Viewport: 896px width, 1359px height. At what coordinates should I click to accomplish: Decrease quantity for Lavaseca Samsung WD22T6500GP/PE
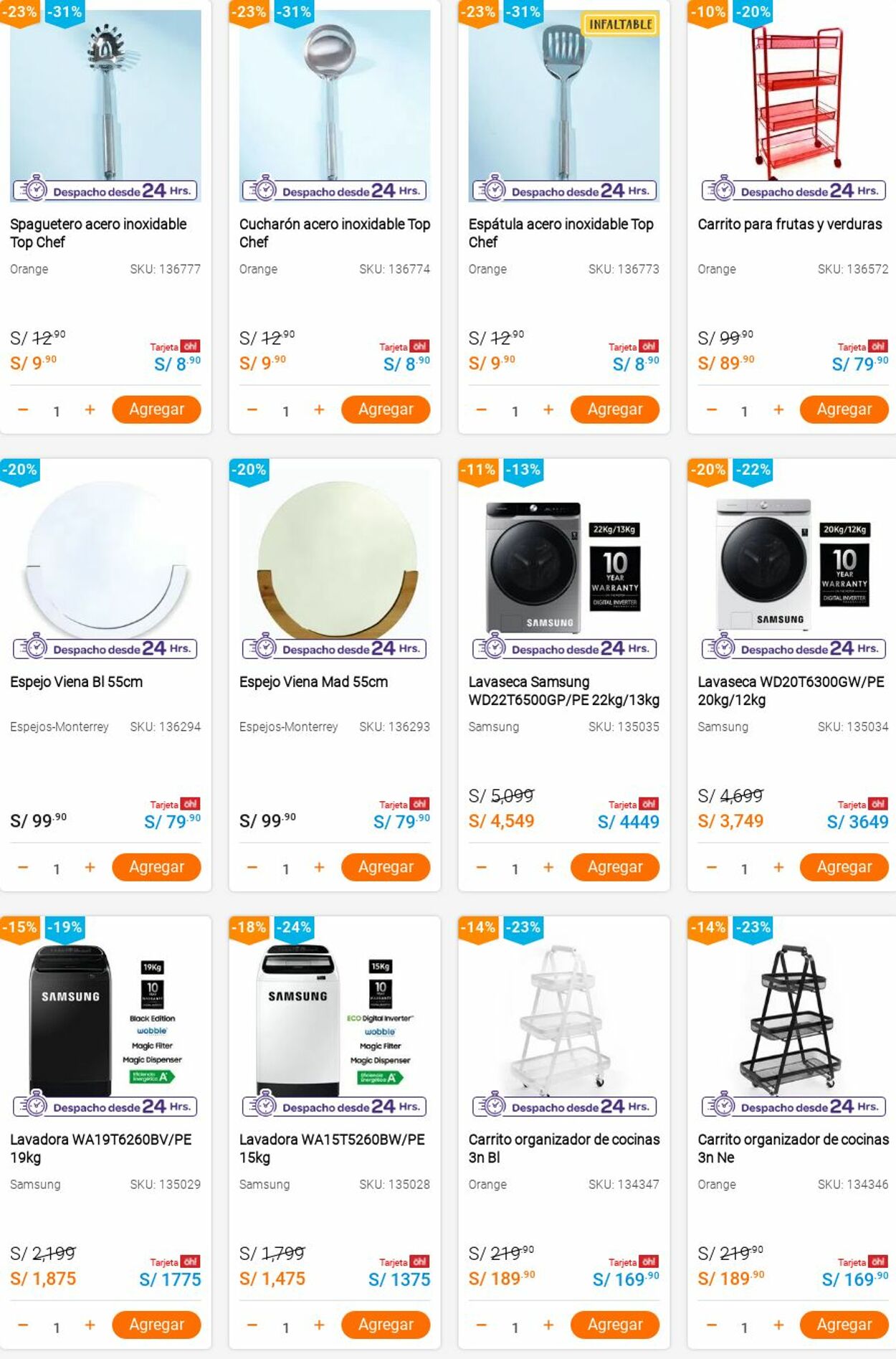pos(482,867)
